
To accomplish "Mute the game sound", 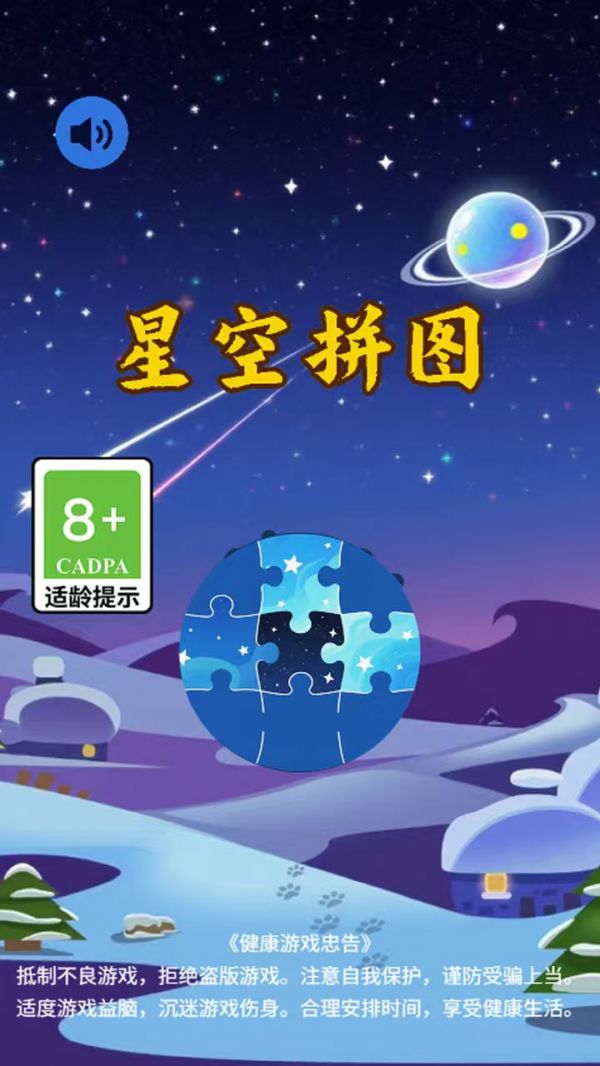I will [92, 132].
